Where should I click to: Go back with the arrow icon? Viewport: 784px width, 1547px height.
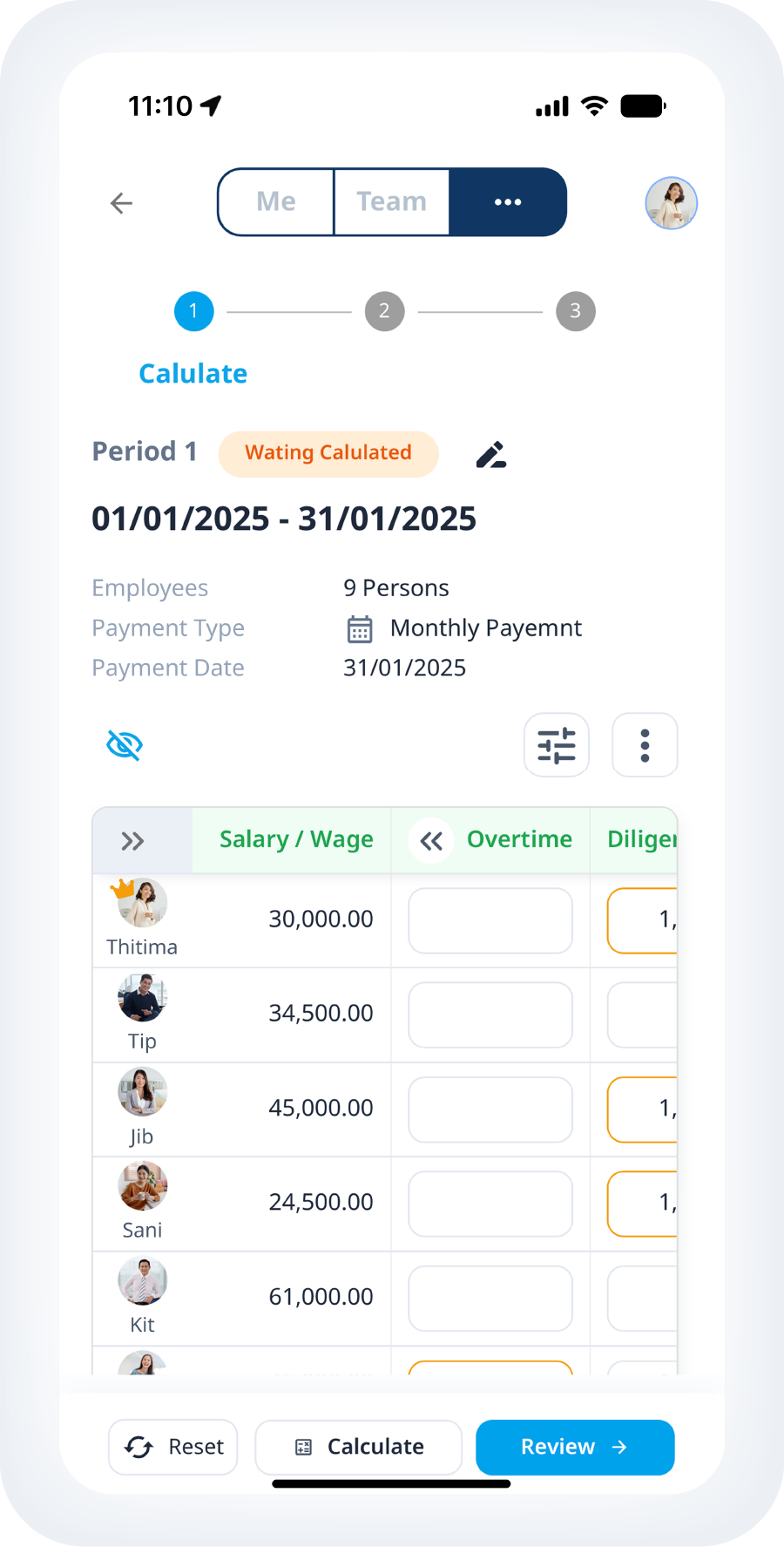[x=121, y=203]
